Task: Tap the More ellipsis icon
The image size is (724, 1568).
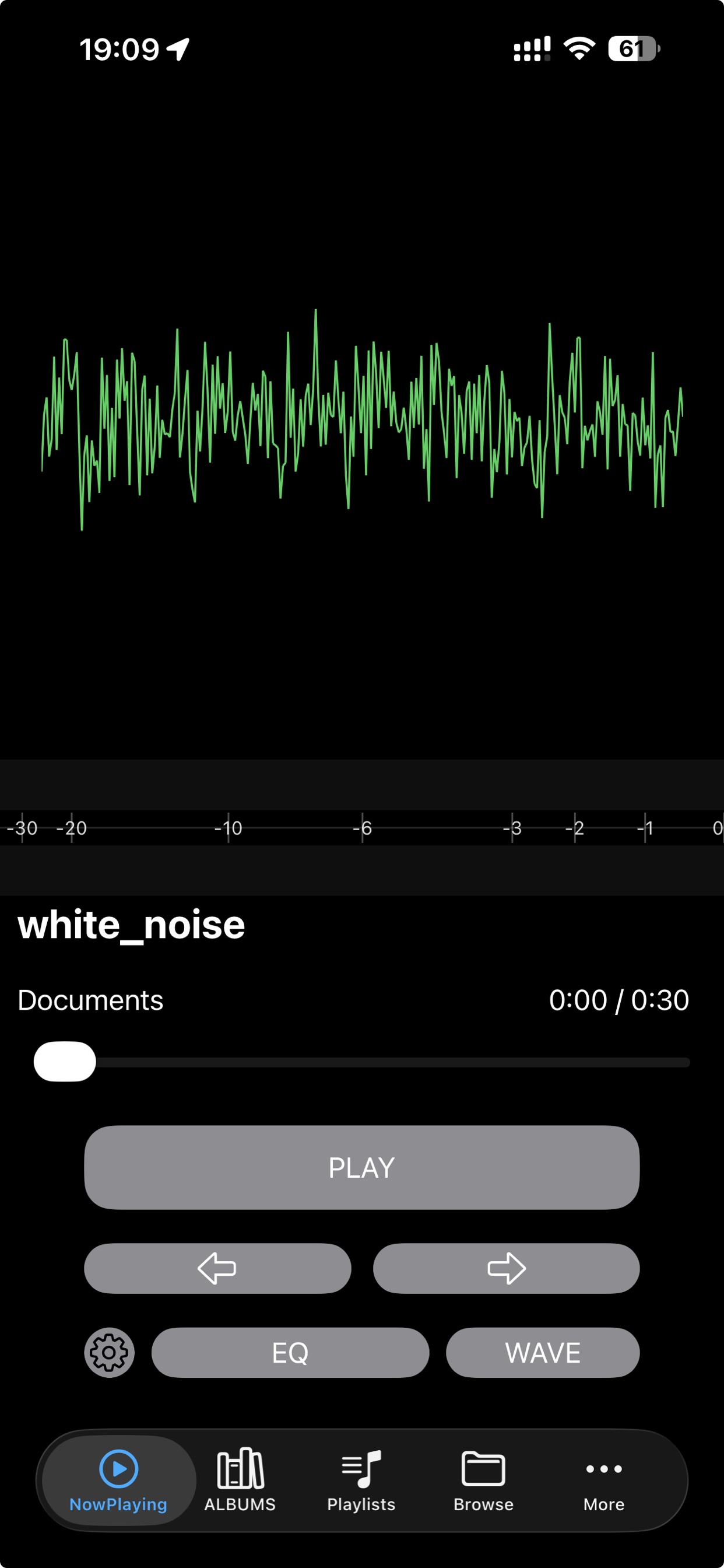Action: (603, 1473)
